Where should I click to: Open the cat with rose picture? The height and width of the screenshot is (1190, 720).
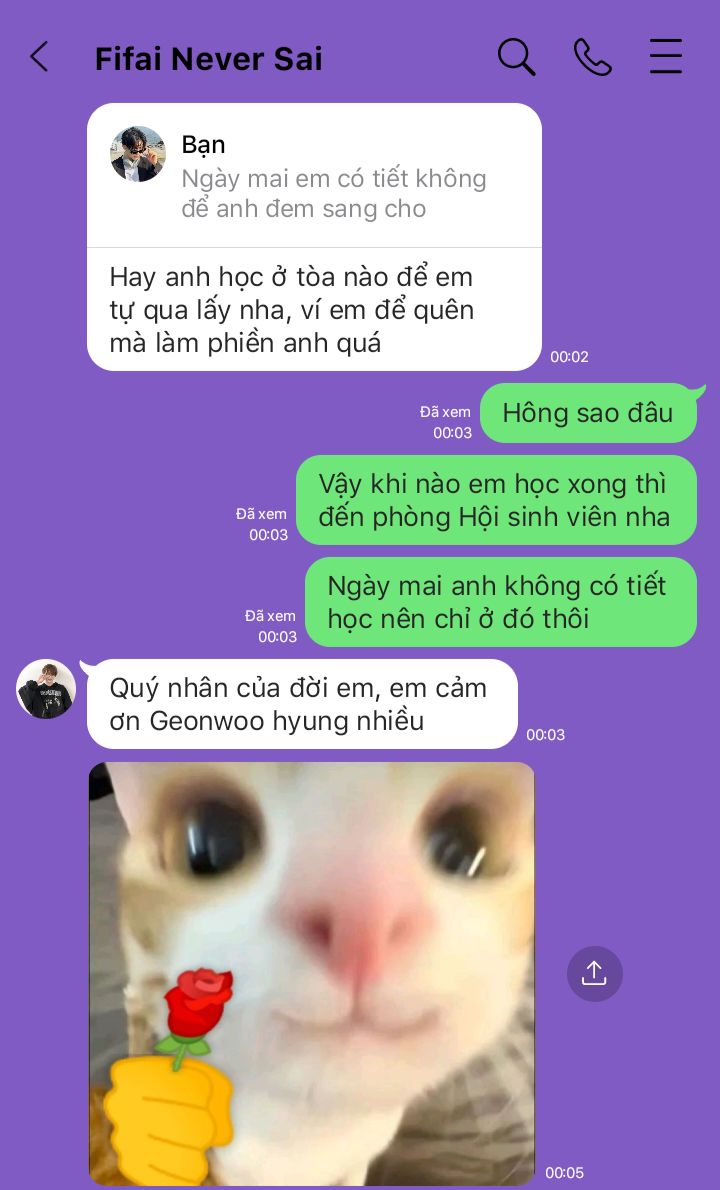312,972
